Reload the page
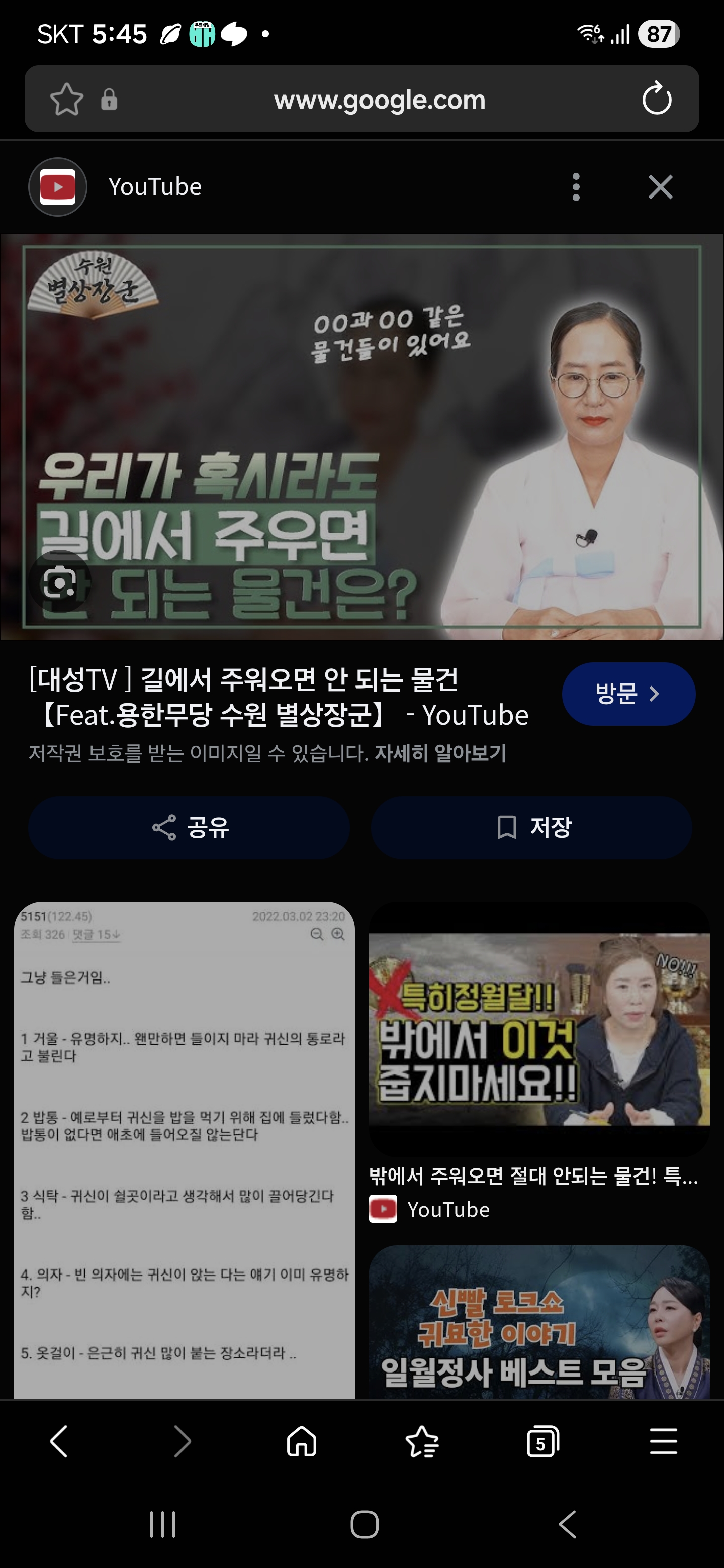 tap(657, 99)
